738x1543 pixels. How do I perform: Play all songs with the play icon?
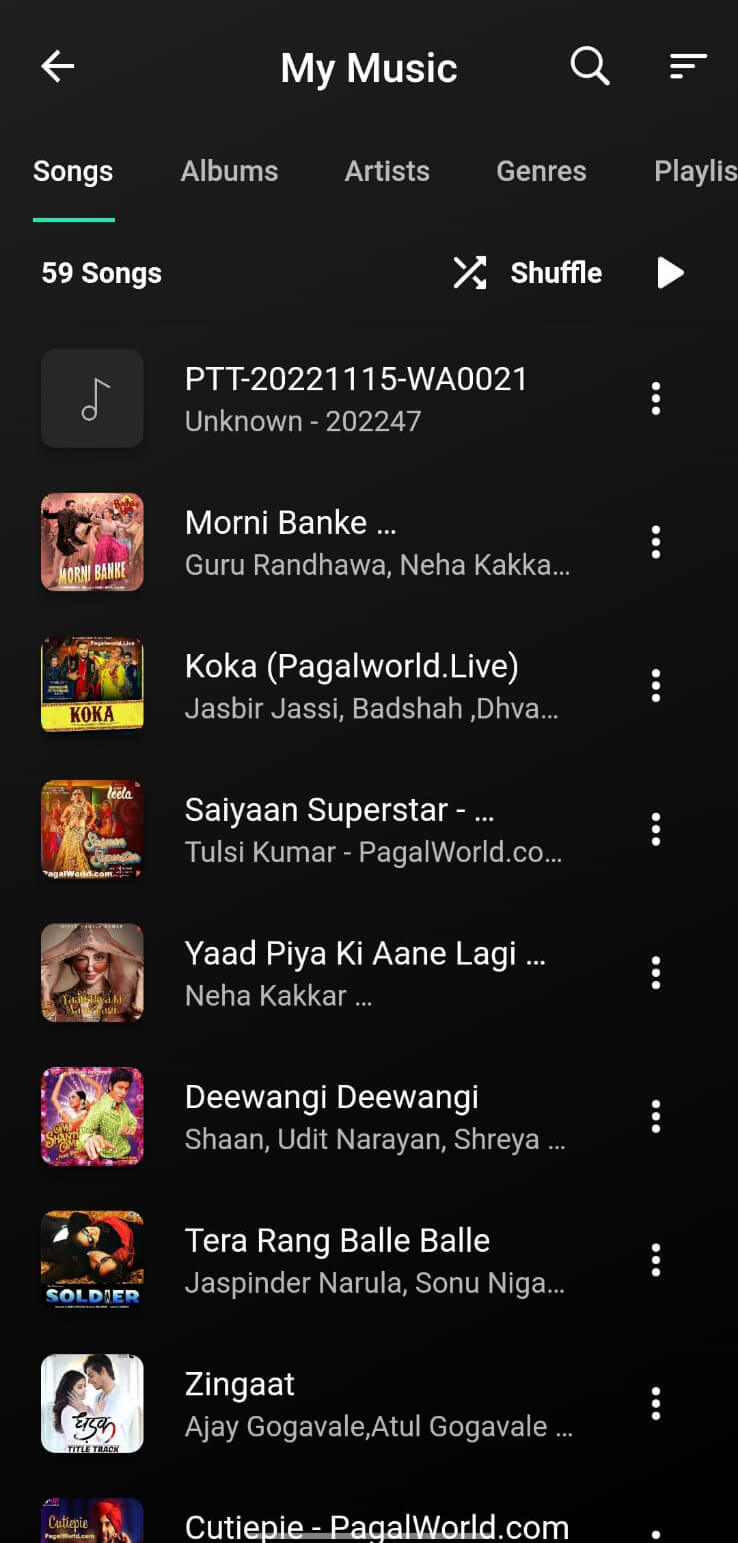[670, 273]
